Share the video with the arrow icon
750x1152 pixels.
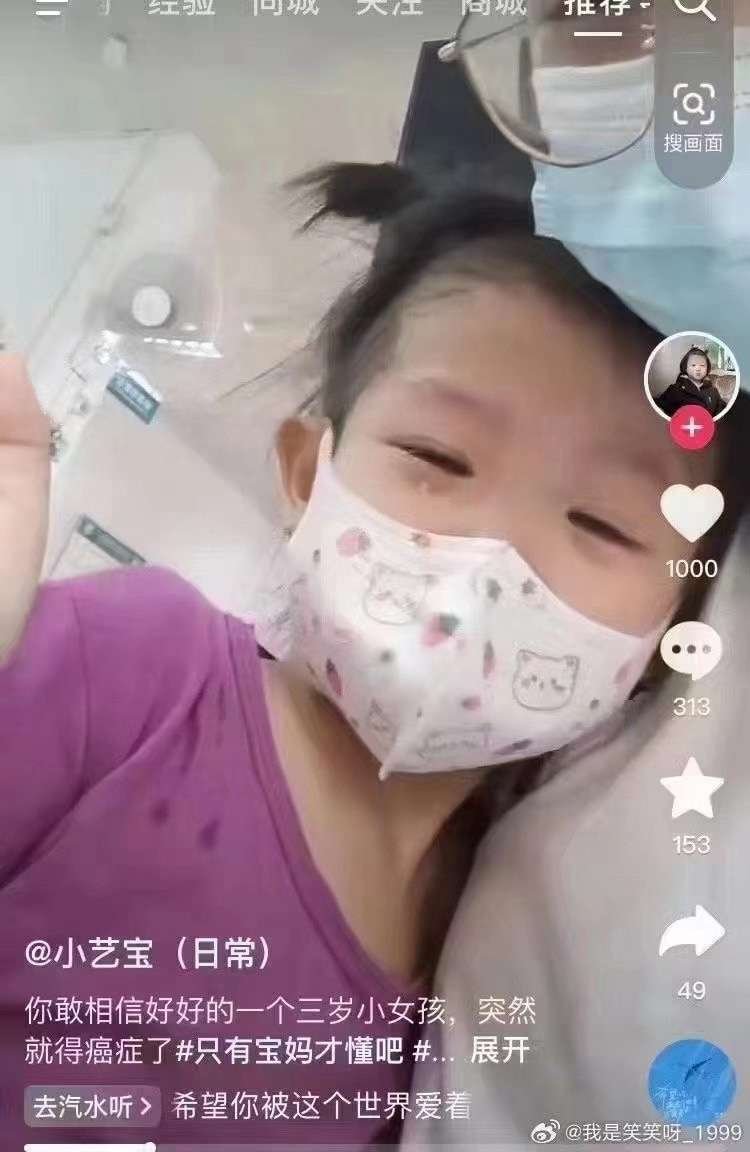click(692, 932)
